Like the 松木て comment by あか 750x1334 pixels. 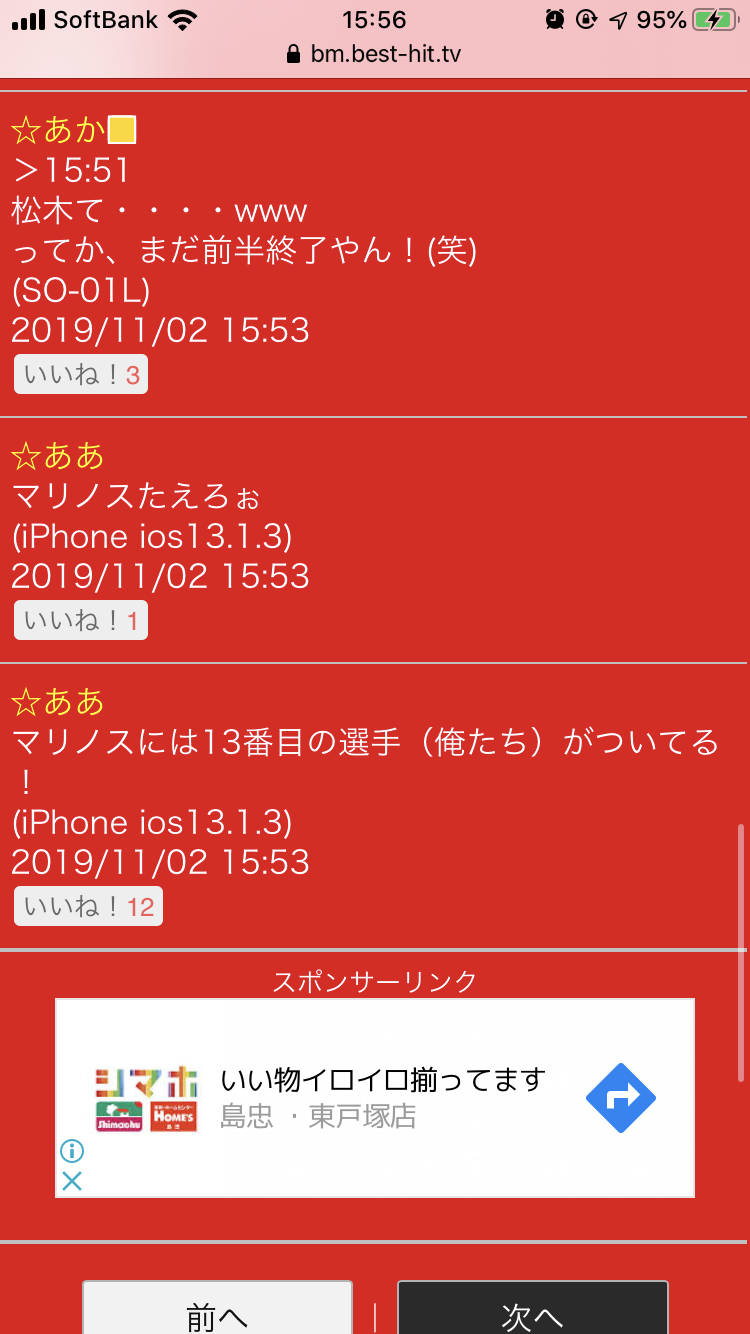[81, 375]
